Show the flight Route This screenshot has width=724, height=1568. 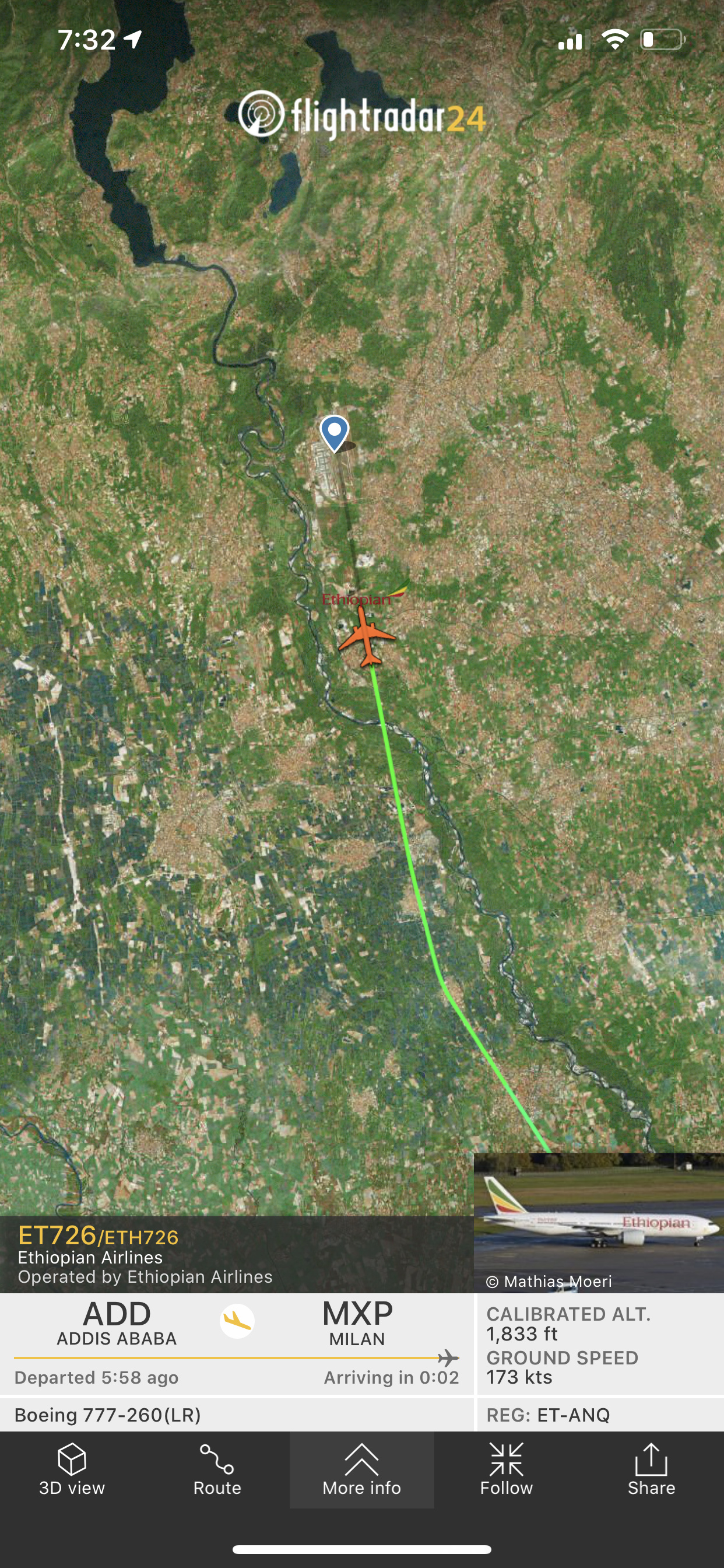(217, 1469)
